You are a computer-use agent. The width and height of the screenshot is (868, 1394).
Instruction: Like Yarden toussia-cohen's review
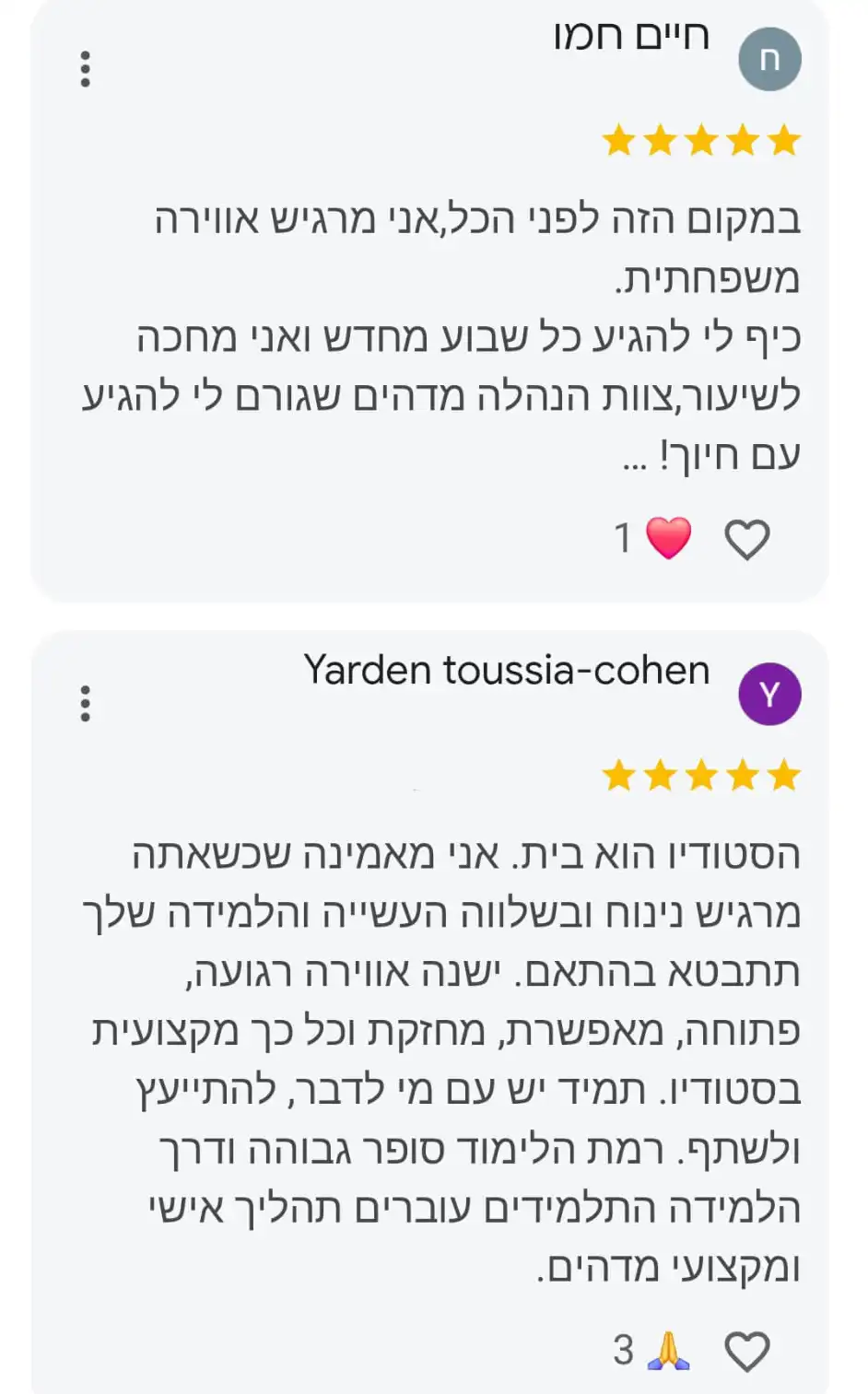tap(746, 1352)
